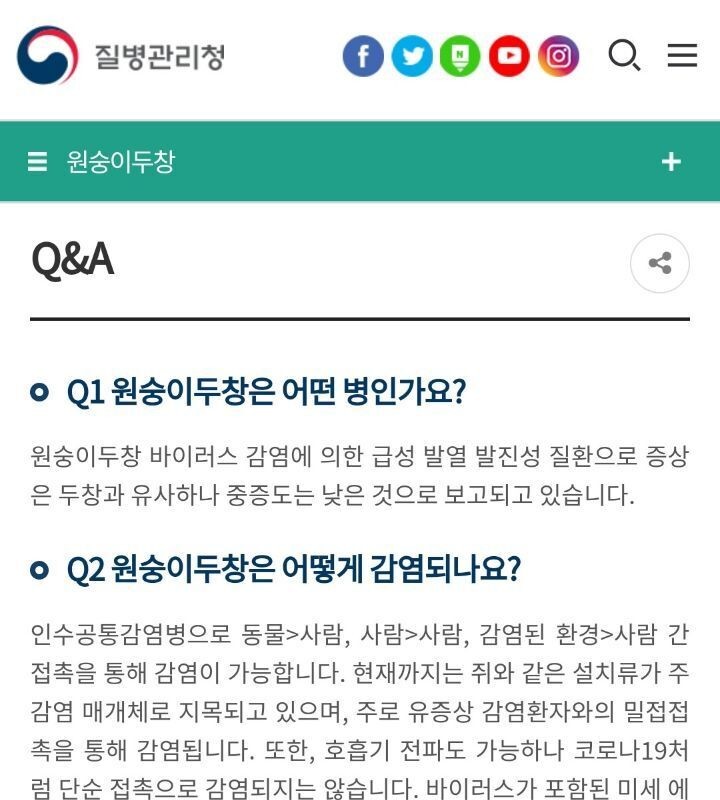Open the site search
Image resolution: width=720 pixels, height=800 pixels.
pos(624,56)
